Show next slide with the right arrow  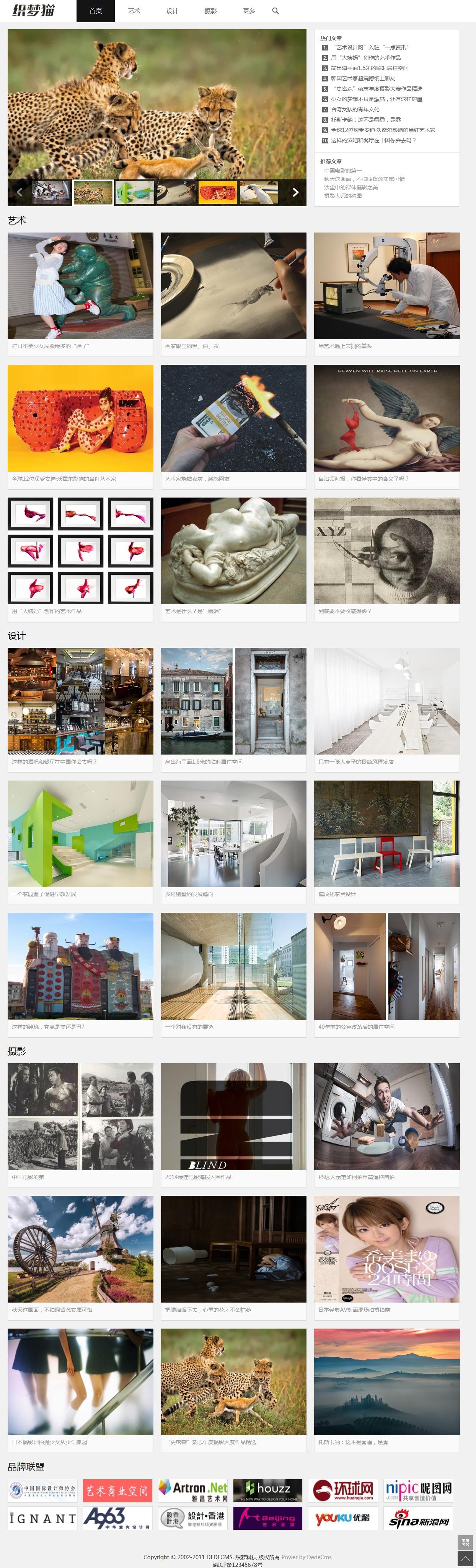tap(295, 192)
